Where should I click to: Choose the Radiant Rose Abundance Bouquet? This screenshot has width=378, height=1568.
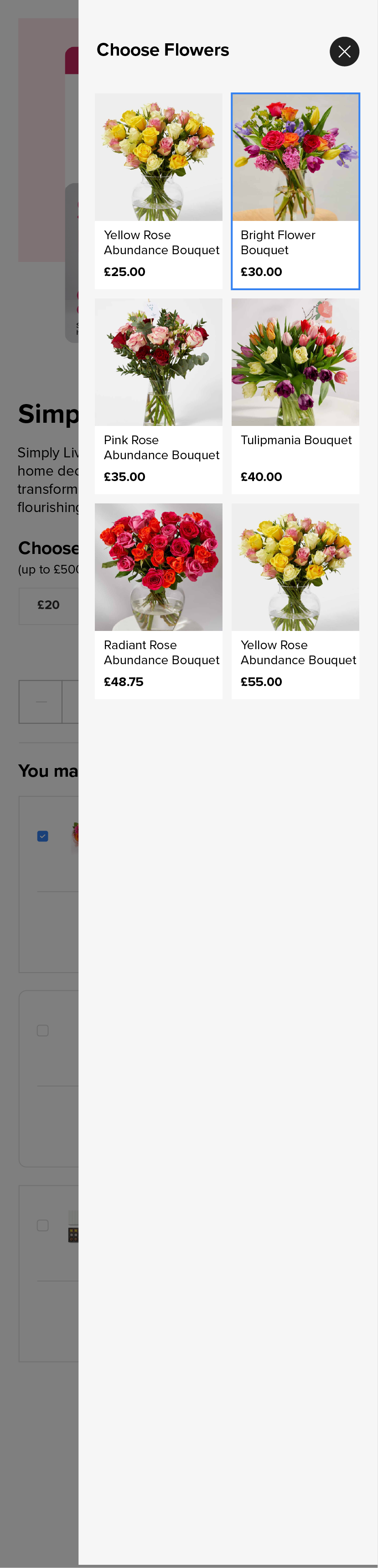159,601
